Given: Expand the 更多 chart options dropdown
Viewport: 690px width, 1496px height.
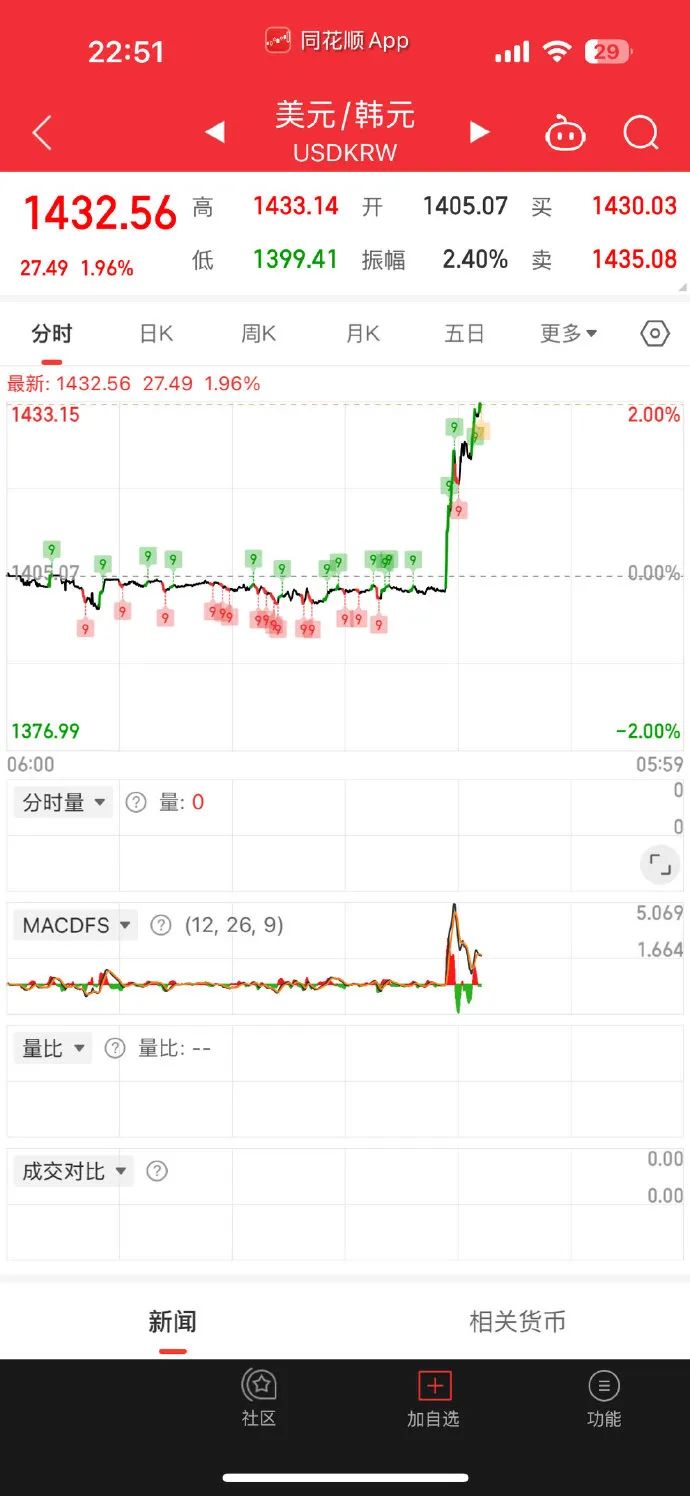Looking at the screenshot, I should pyautogui.click(x=568, y=334).
